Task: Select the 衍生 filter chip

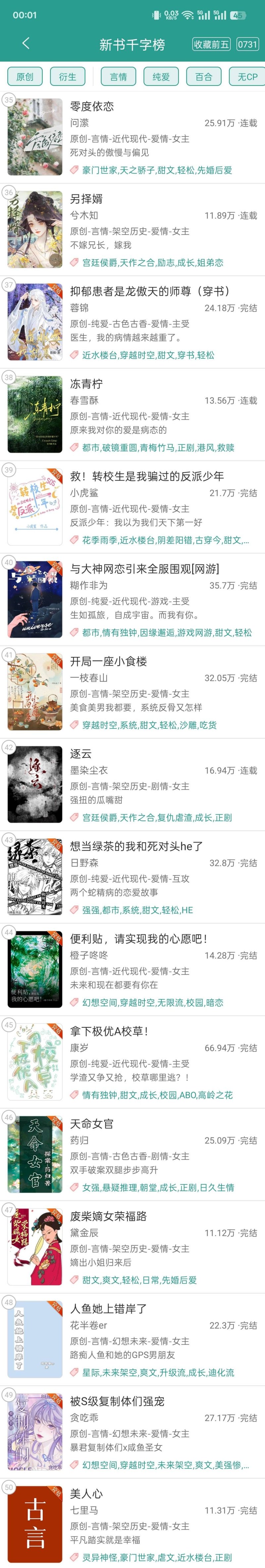Action: pyautogui.click(x=68, y=77)
